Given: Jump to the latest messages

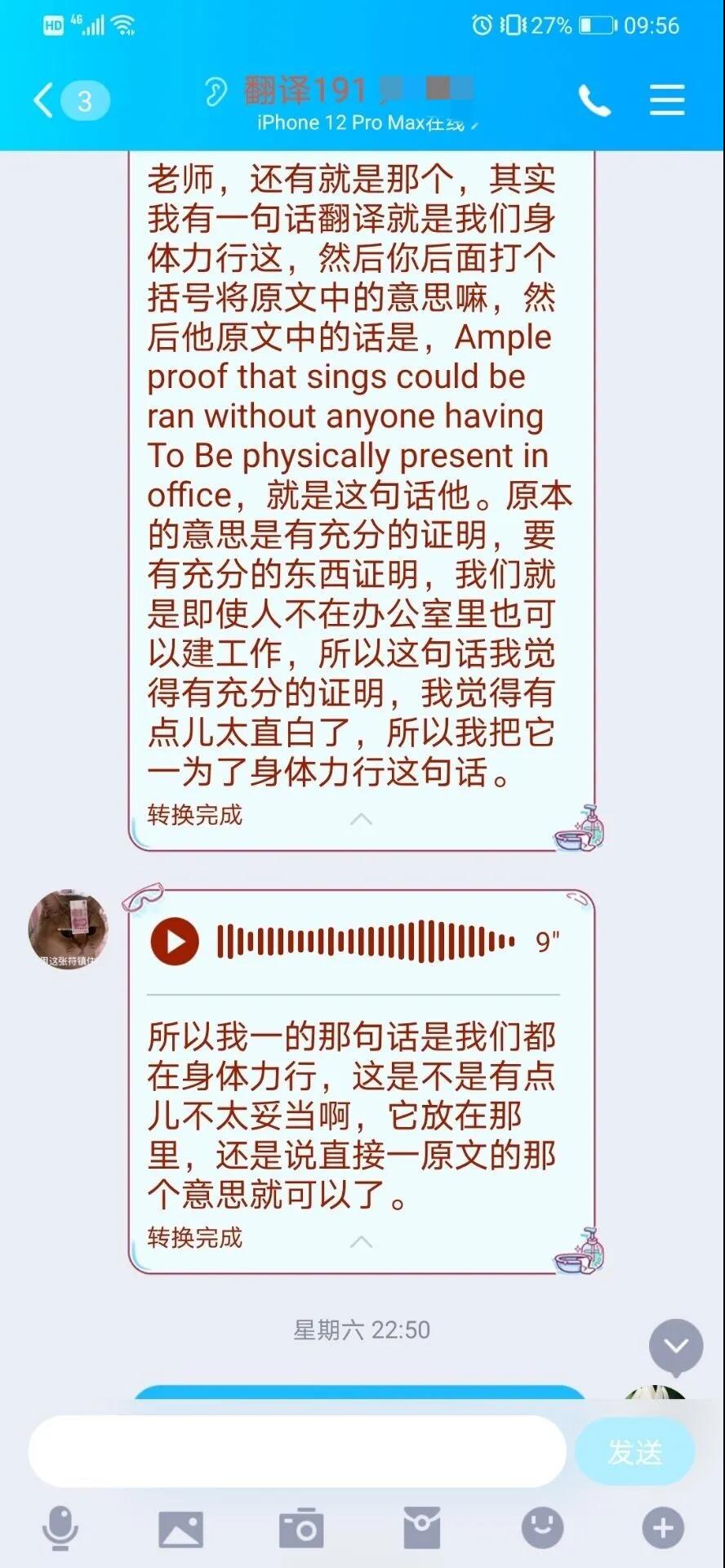Looking at the screenshot, I should (x=675, y=1346).
